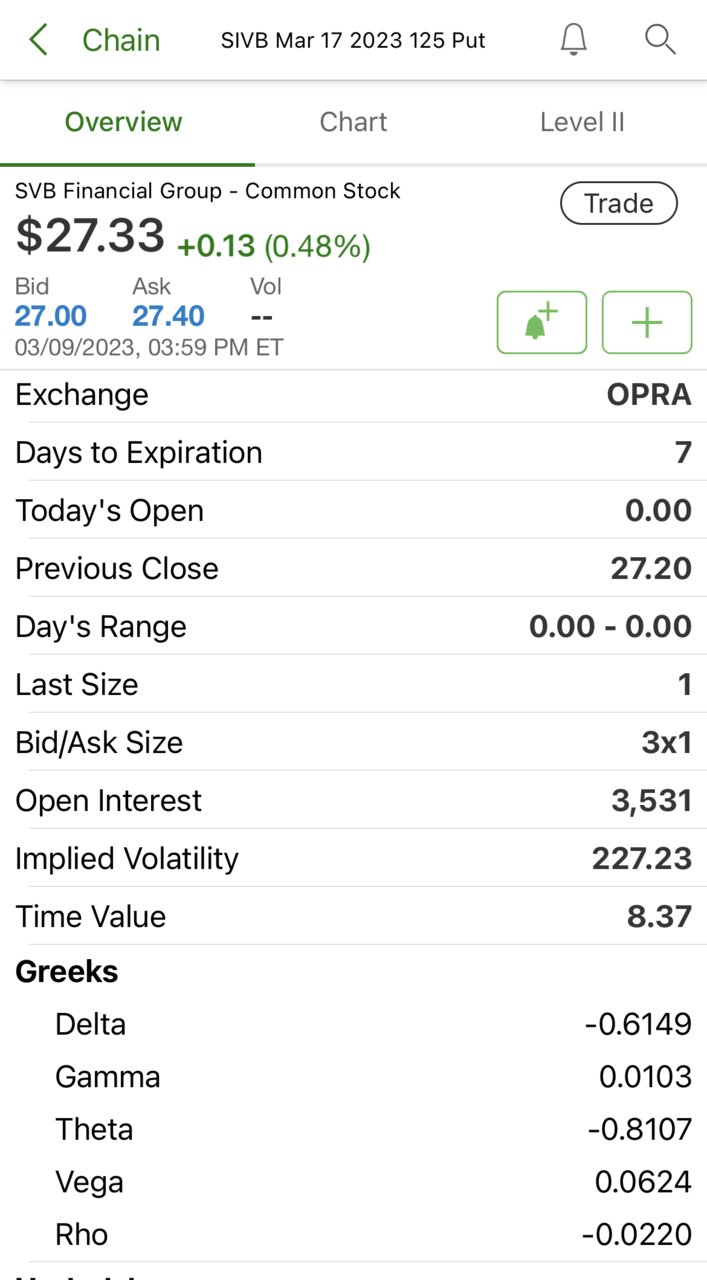
Task: Select the Overview tab
Action: coord(124,122)
